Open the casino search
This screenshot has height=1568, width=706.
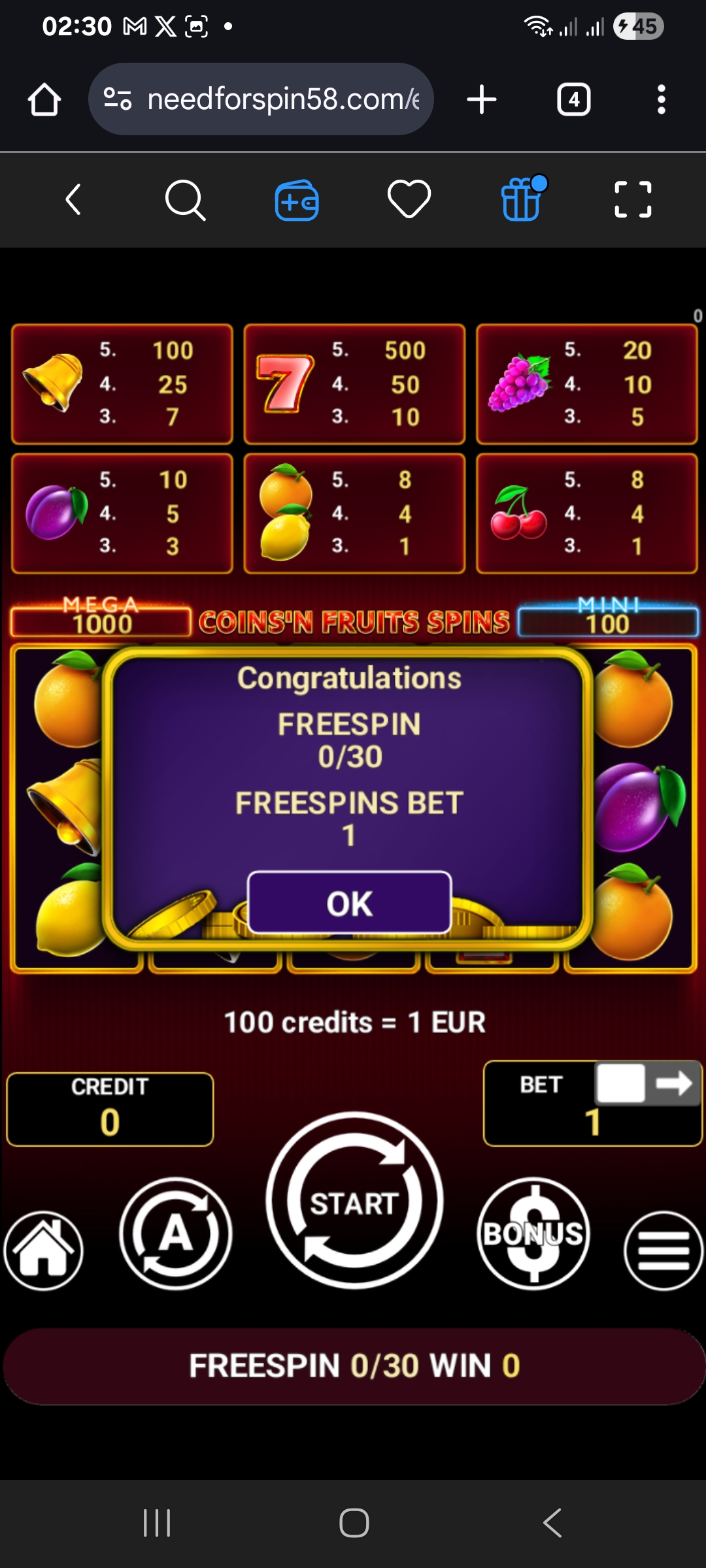point(185,199)
